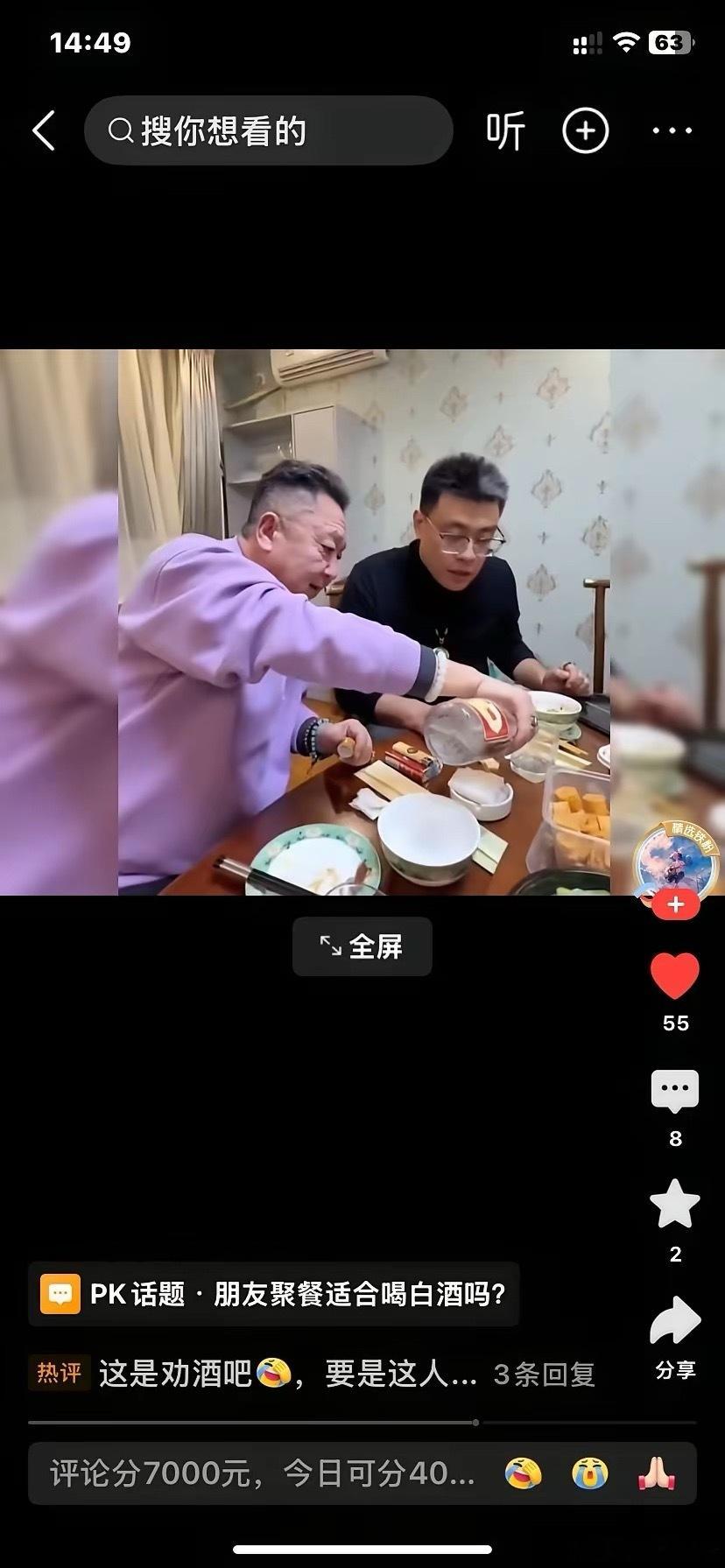Image resolution: width=725 pixels, height=1568 pixels.
Task: Tap the 听 listen mode icon
Action: pyautogui.click(x=505, y=130)
